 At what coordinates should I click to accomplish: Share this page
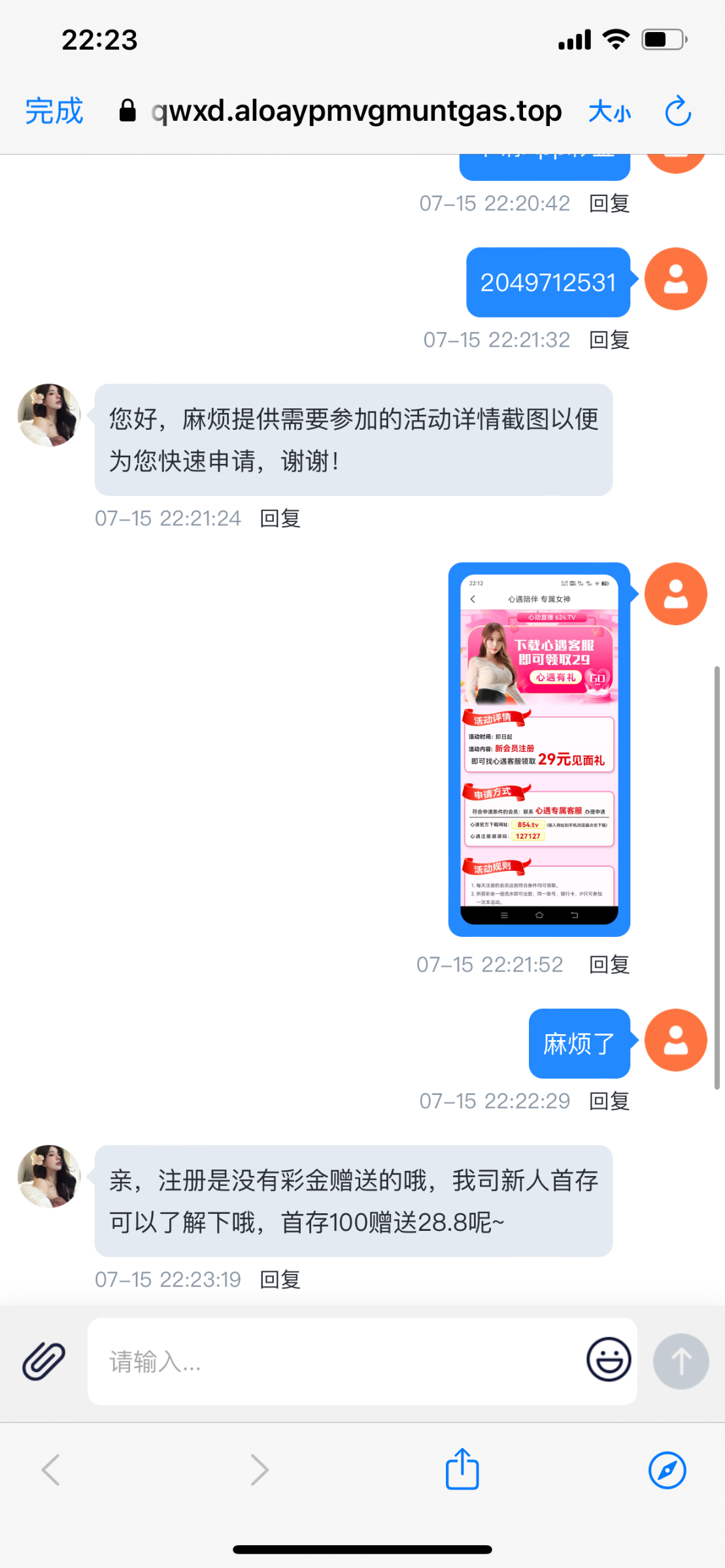[x=462, y=1469]
